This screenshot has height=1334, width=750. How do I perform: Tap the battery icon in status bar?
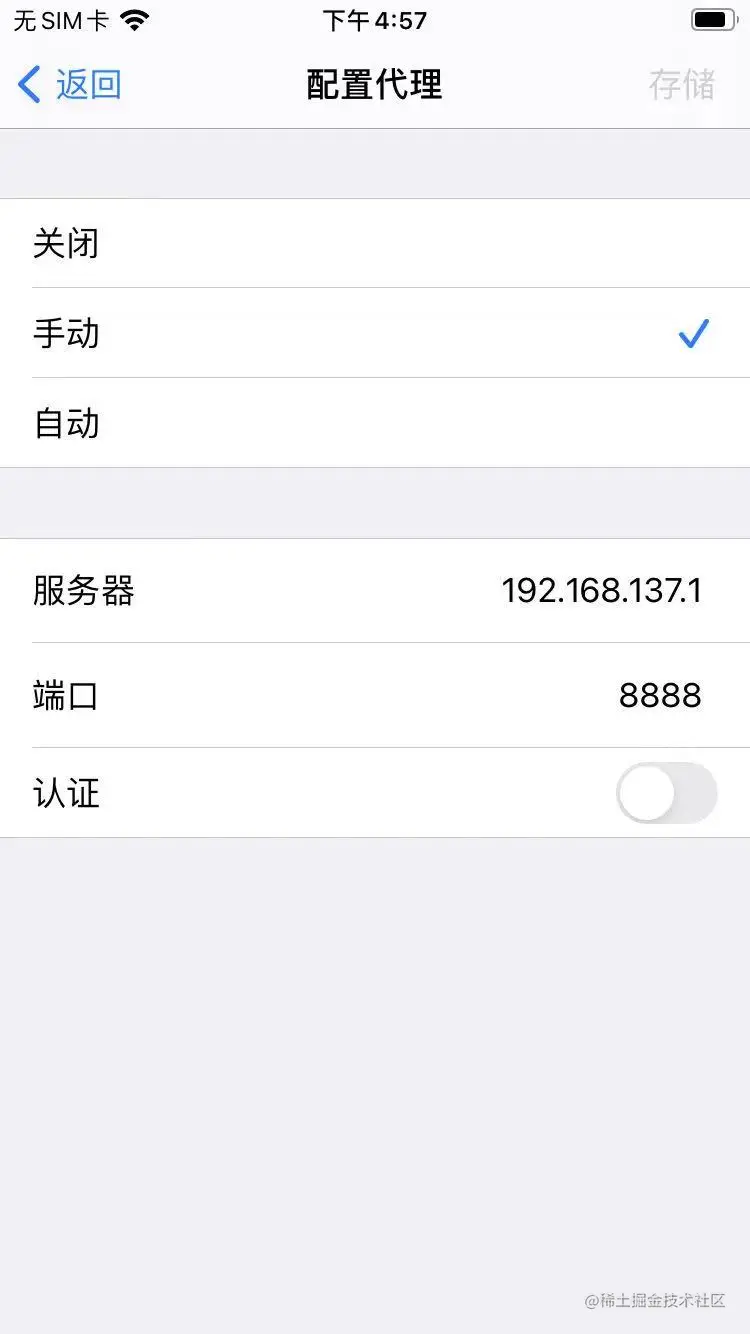(712, 18)
